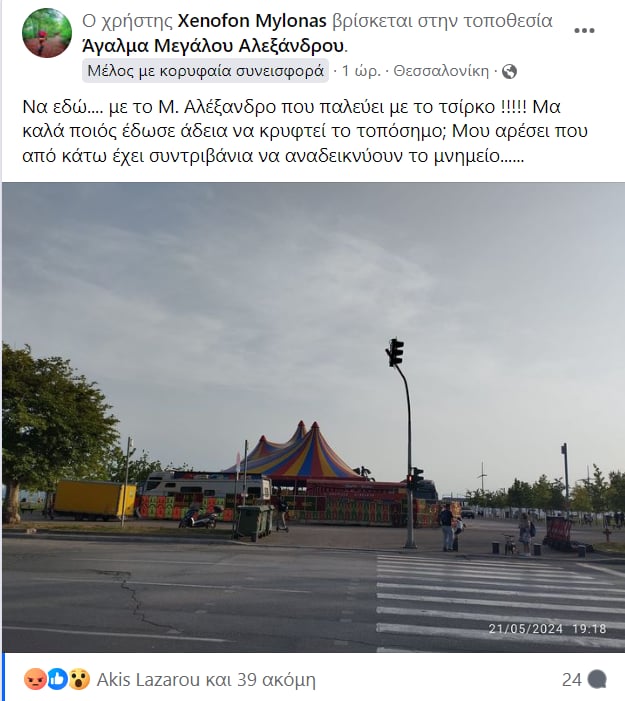The image size is (625, 701).
Task: Tap the Μέλος με κορυφαία συνεισφορά badge
Action: click(x=205, y=71)
